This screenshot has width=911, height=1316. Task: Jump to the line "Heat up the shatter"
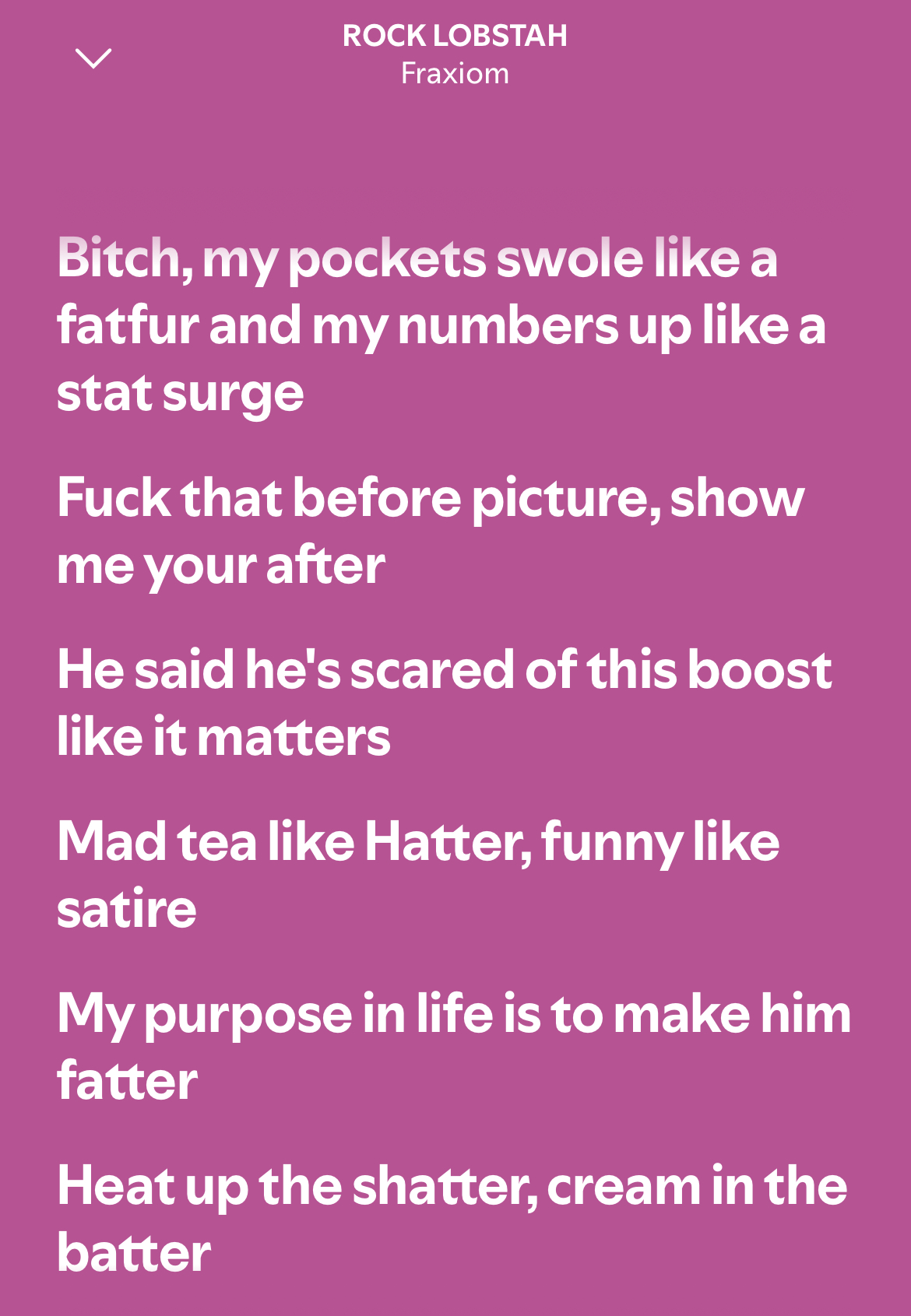(x=452, y=1219)
